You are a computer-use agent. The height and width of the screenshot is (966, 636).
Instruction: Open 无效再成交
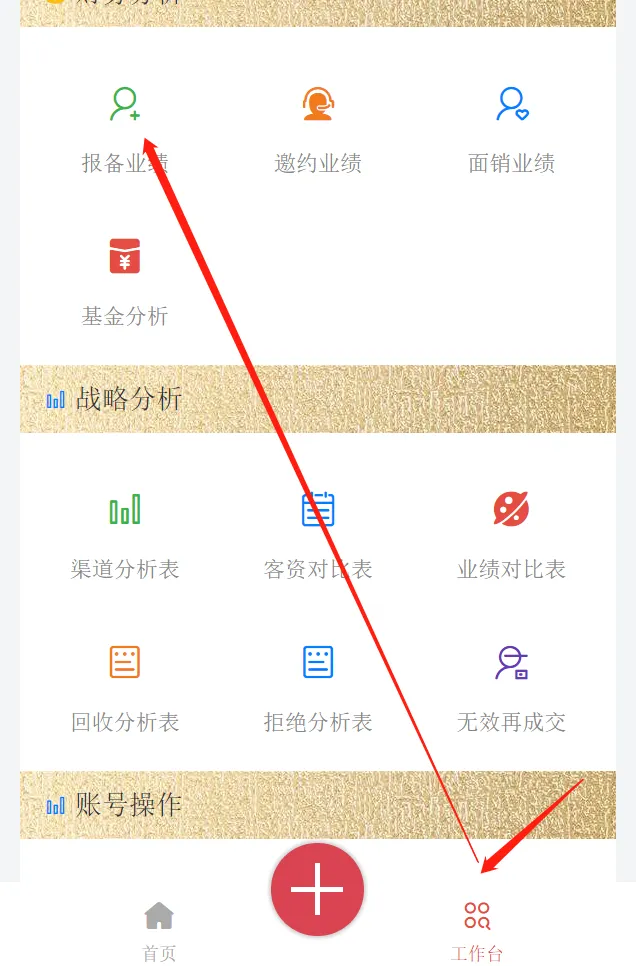tap(511, 688)
